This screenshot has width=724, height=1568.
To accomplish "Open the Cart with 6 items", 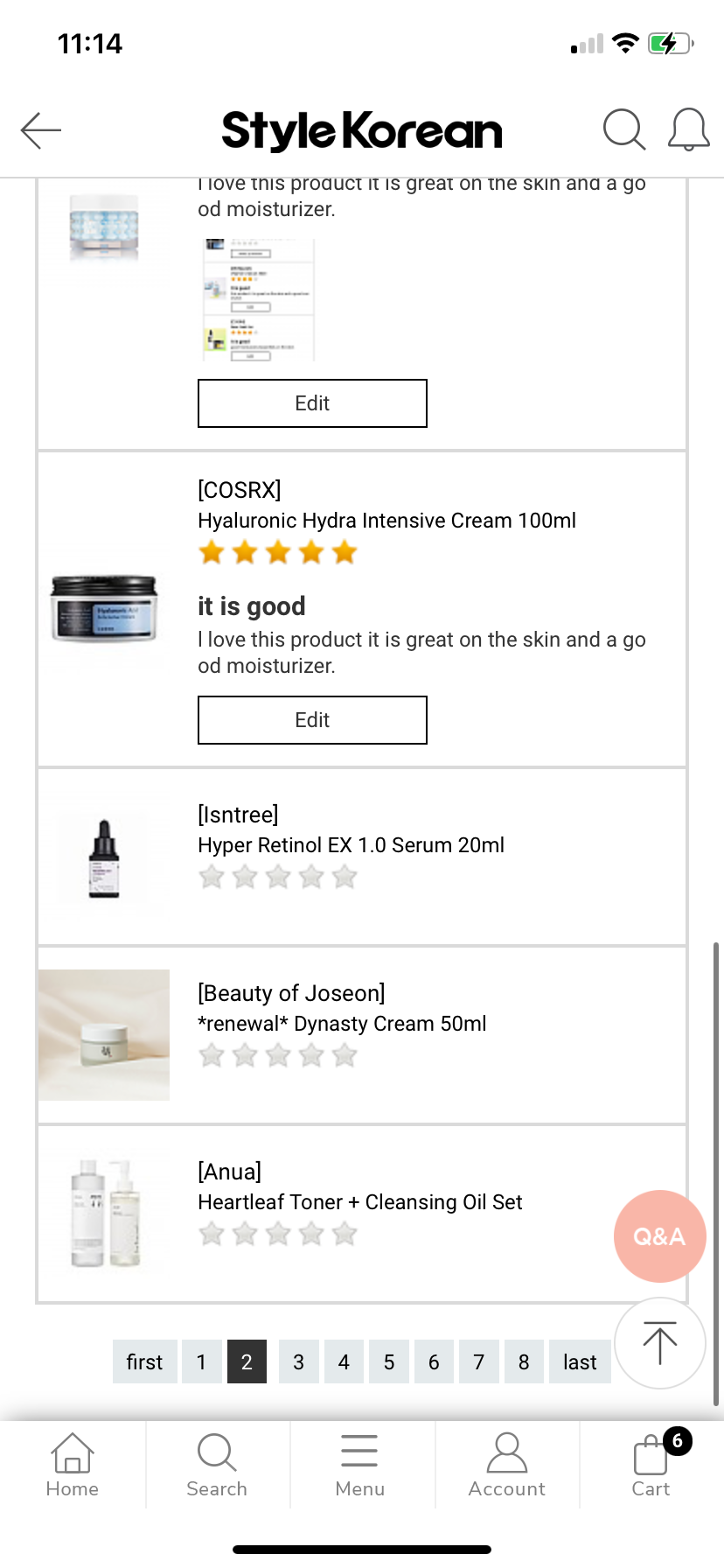I will pyautogui.click(x=651, y=1465).
